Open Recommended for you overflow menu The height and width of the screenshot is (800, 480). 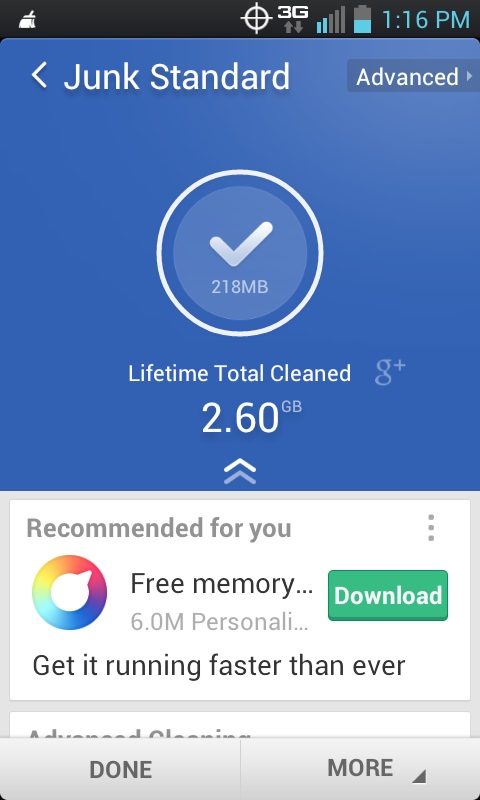tap(431, 528)
